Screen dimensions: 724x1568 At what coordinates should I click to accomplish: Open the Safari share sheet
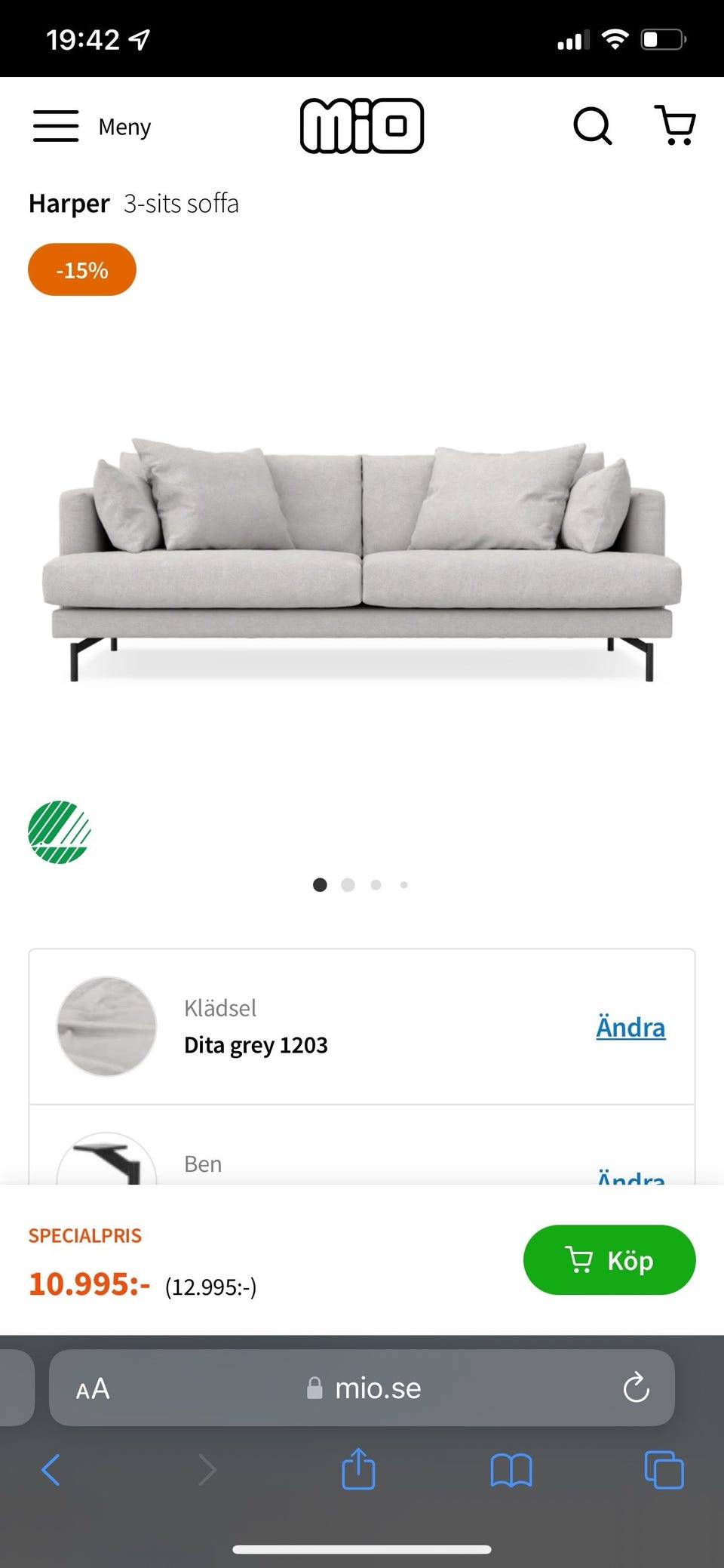point(359,1469)
